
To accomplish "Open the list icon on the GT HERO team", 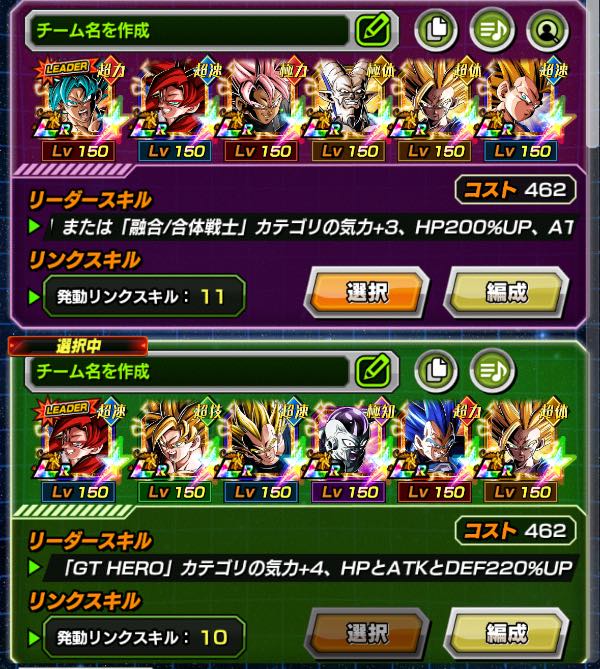I will click(487, 370).
